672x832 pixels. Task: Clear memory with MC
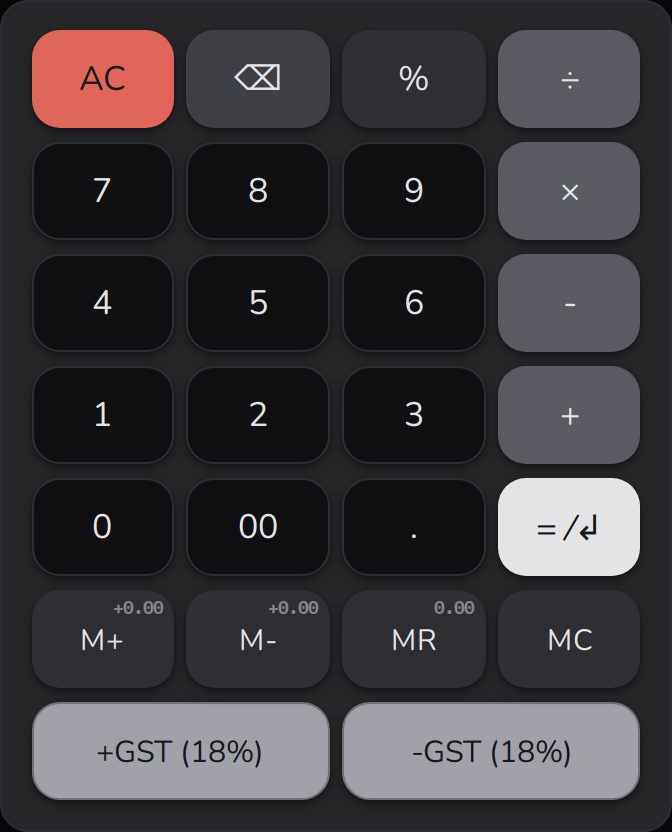(x=568, y=639)
